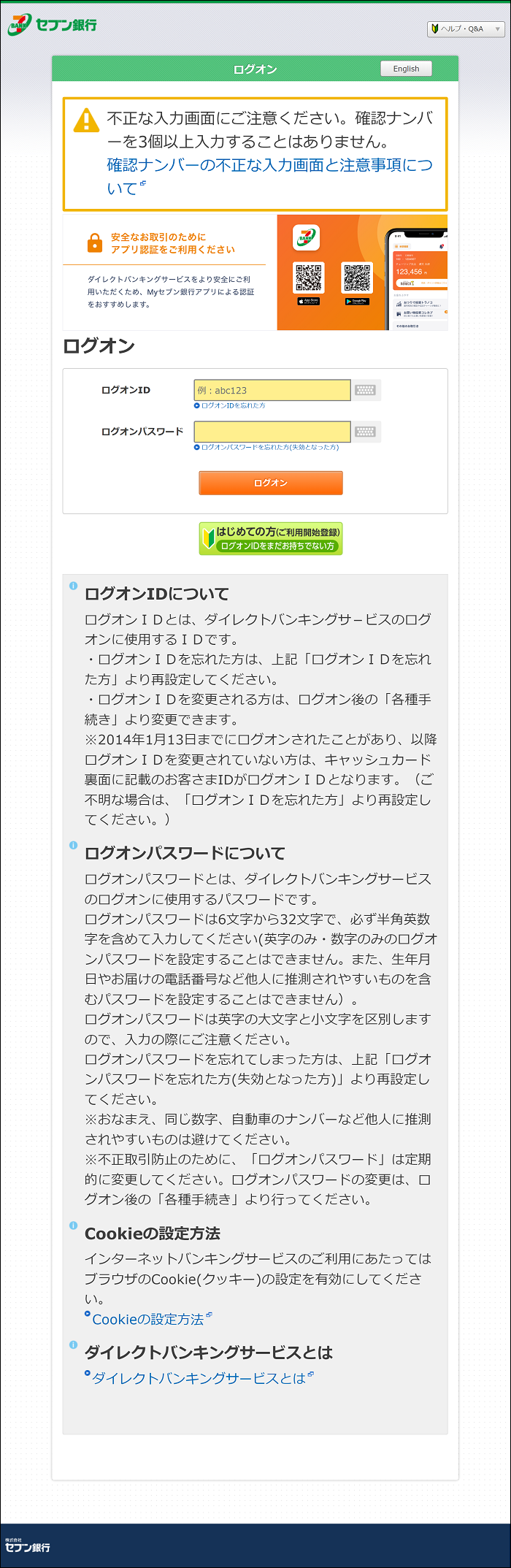Focus the ログオンパスワード input field
This screenshot has height=1568, width=511.
[272, 432]
